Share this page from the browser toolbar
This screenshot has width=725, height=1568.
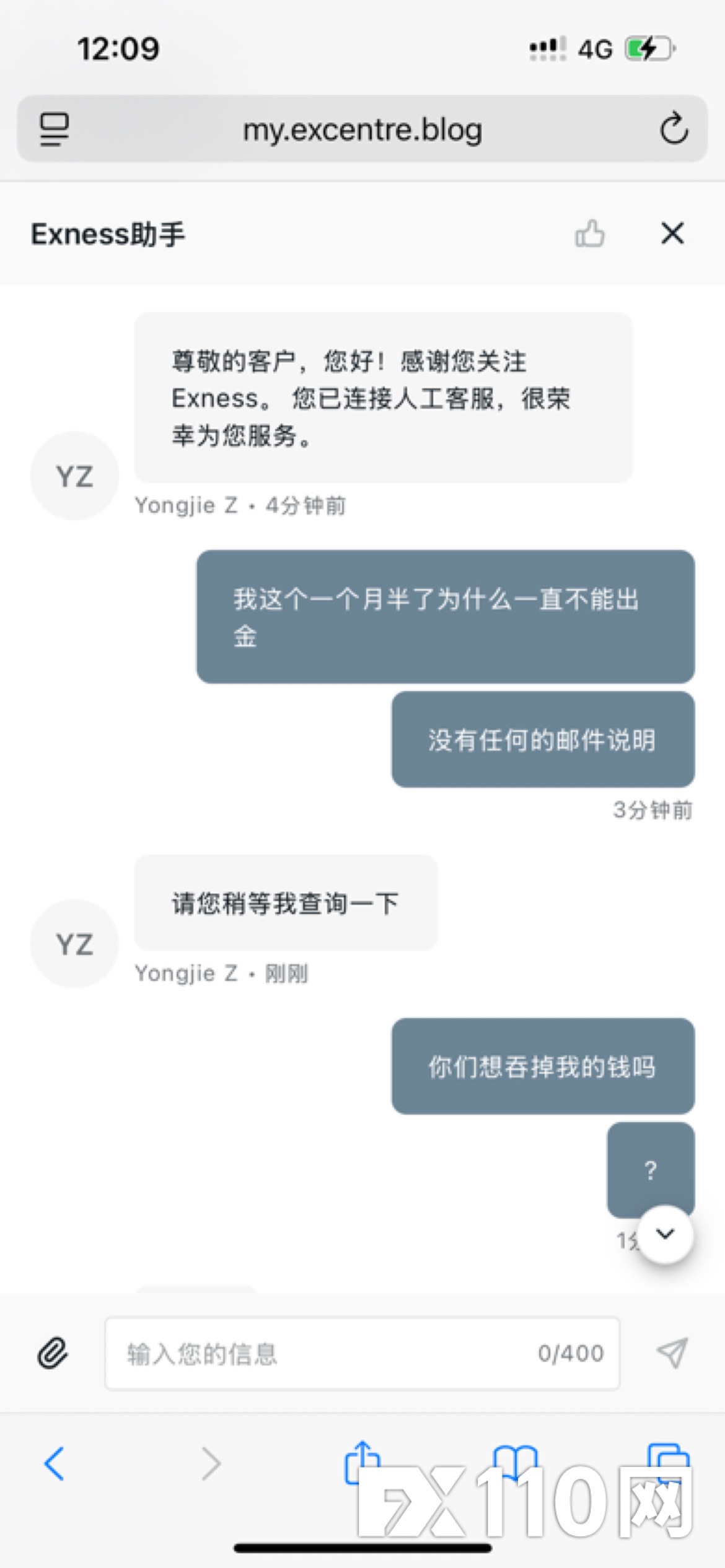point(362,1461)
